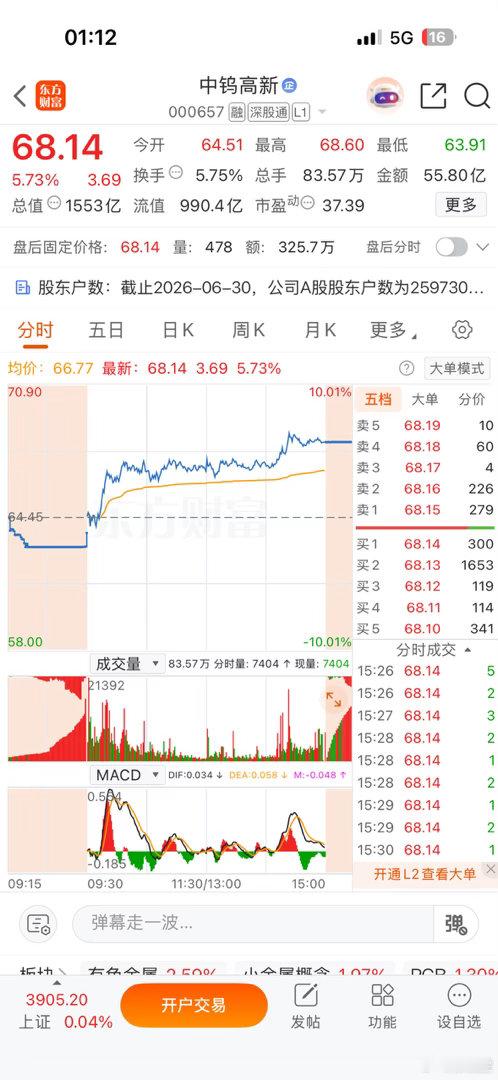This screenshot has height=1080, width=498.
Task: Go back with the top-left arrow
Action: point(21,96)
